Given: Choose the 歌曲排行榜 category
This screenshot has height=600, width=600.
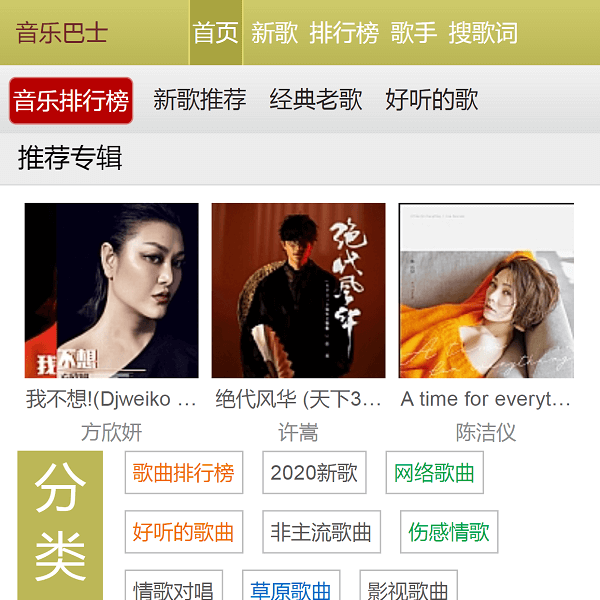Looking at the screenshot, I should click(x=183, y=473).
